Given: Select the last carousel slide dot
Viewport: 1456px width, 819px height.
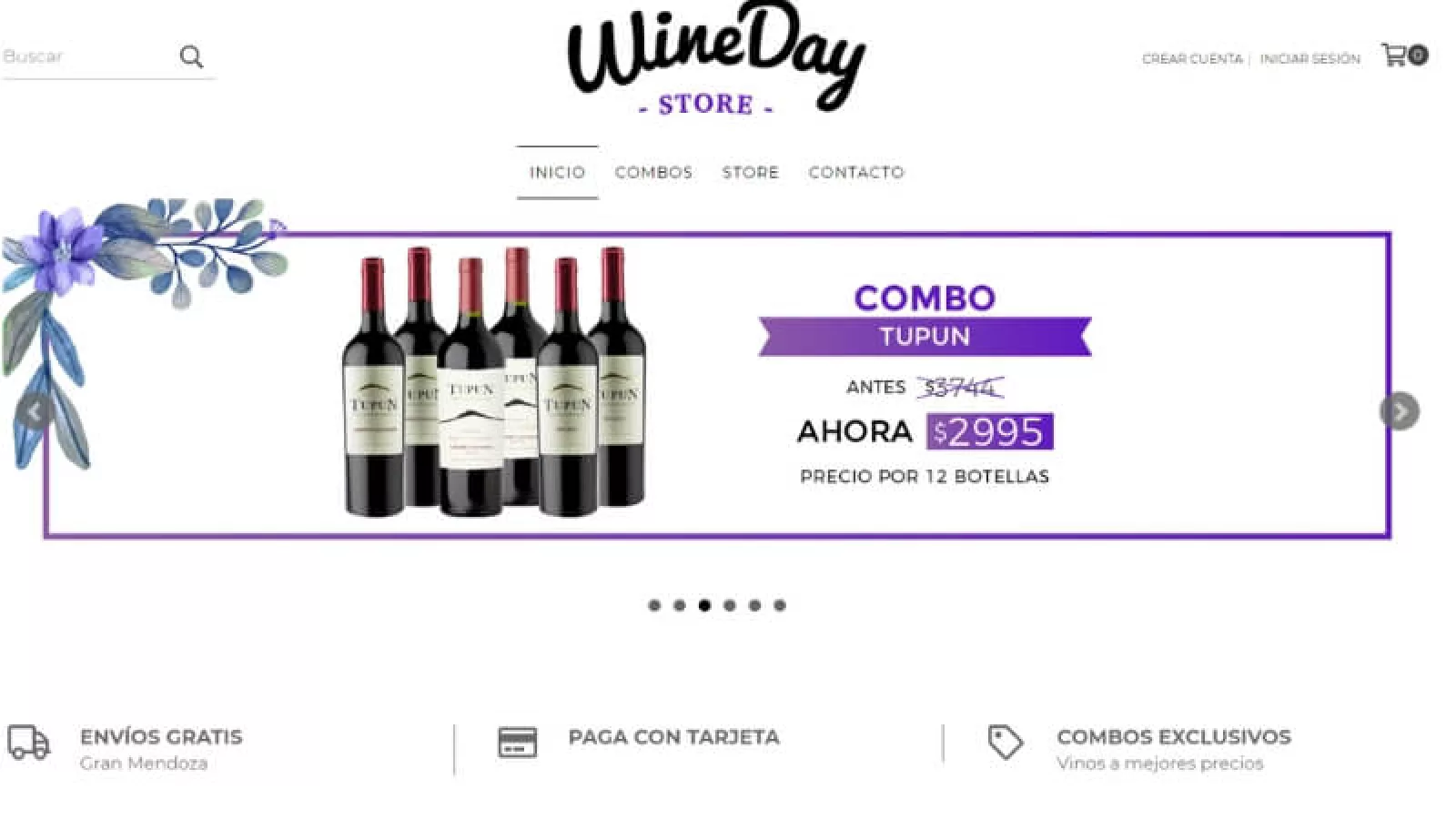Looking at the screenshot, I should click(x=780, y=605).
